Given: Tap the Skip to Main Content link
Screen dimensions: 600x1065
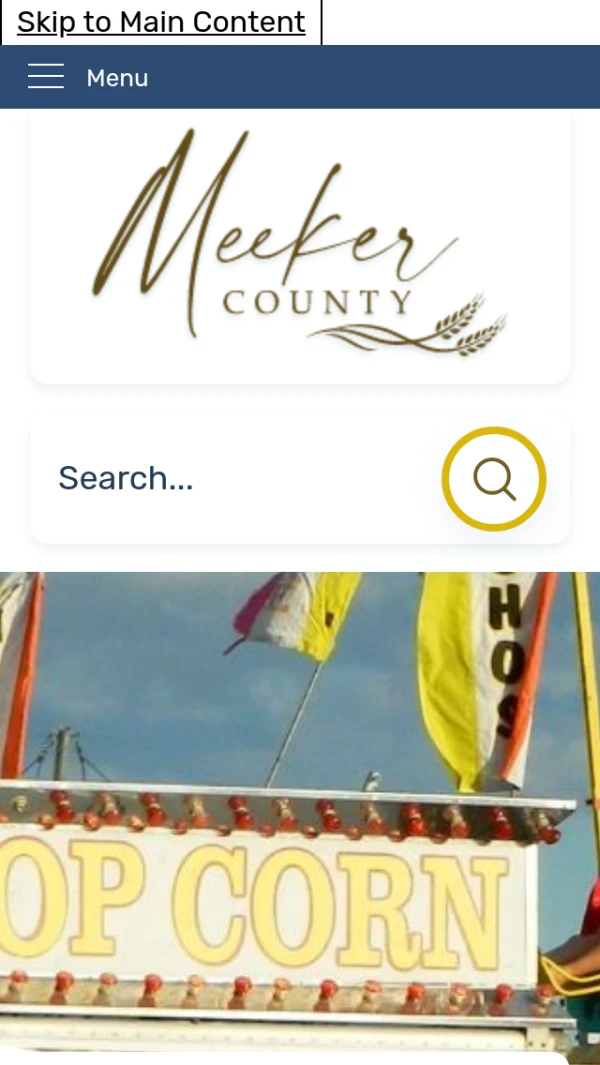Looking at the screenshot, I should (x=161, y=22).
